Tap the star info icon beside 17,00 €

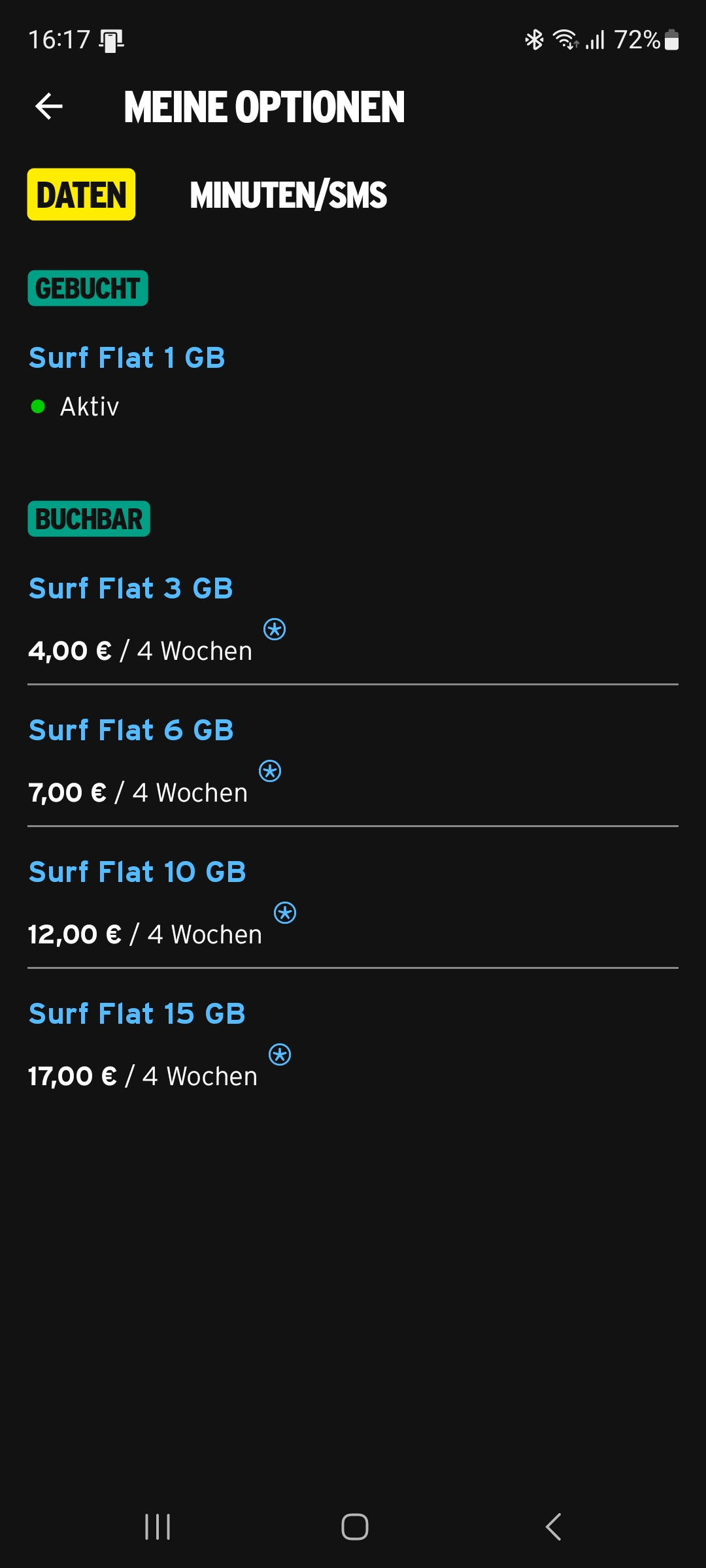coord(280,1055)
